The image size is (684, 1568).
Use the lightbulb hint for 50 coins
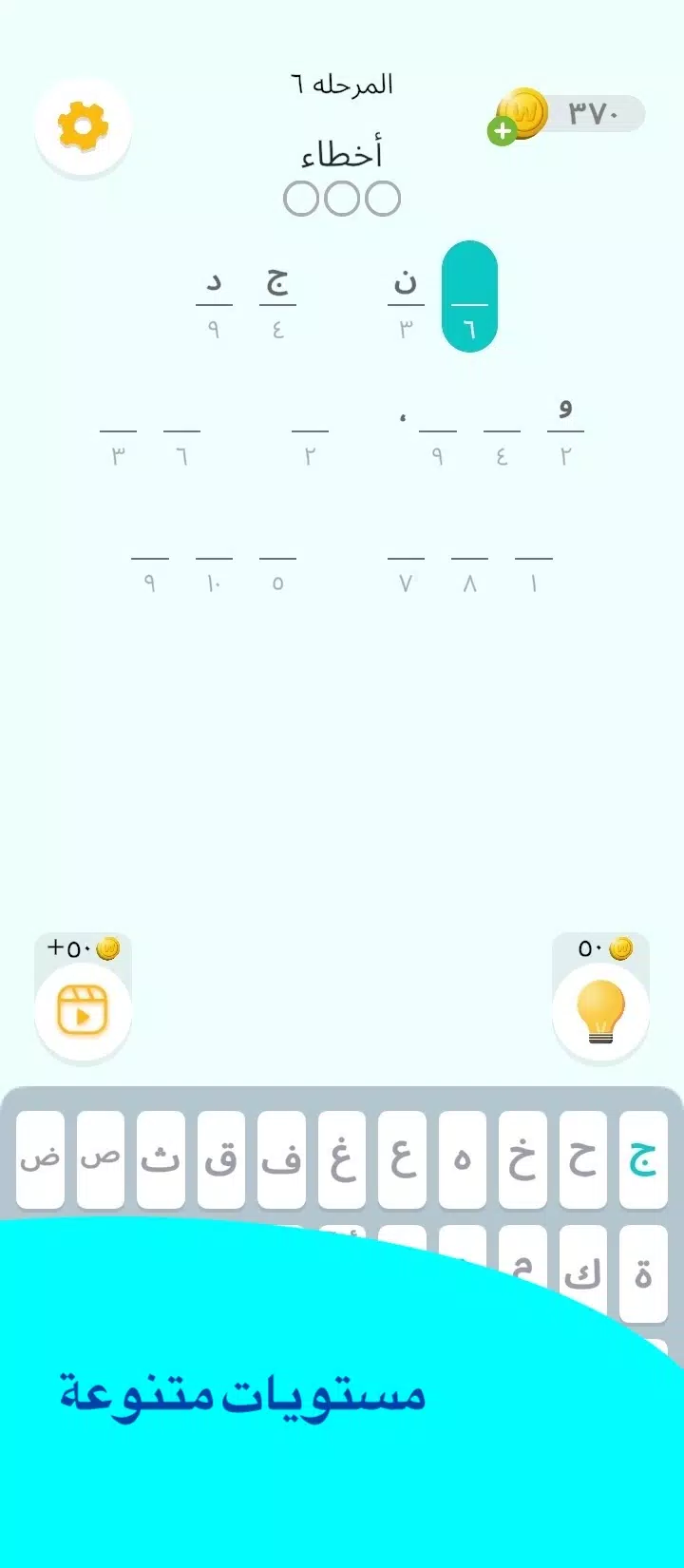(x=600, y=1011)
